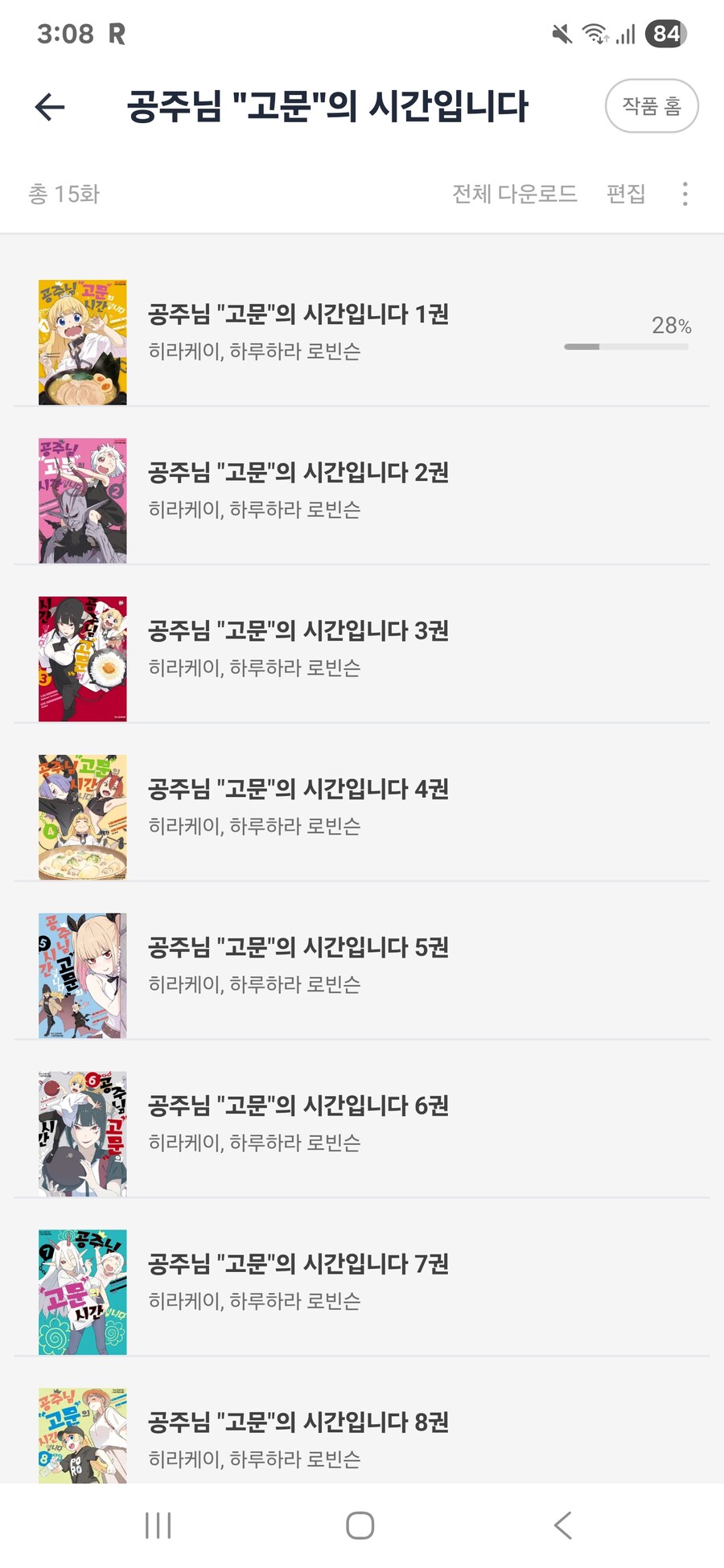Tap the volume 7 cover thumbnail

82,1289
